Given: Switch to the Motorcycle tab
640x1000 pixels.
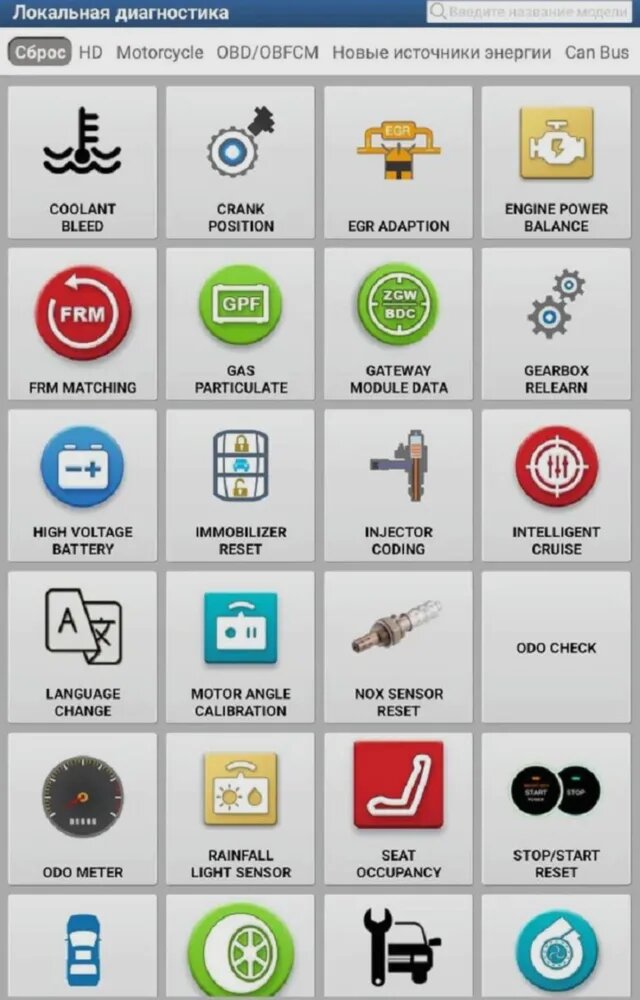Looking at the screenshot, I should (159, 52).
